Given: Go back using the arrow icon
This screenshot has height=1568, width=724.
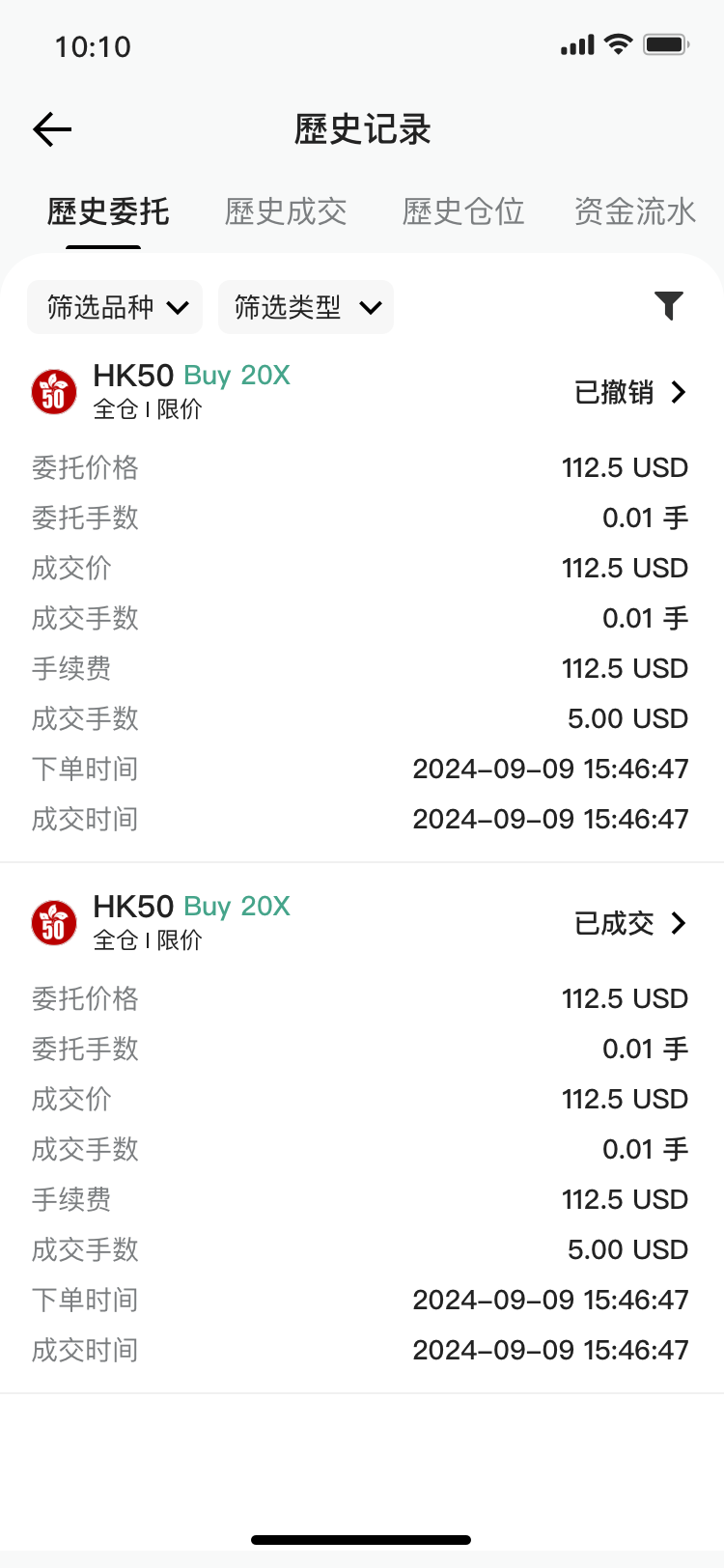Looking at the screenshot, I should tap(52, 129).
